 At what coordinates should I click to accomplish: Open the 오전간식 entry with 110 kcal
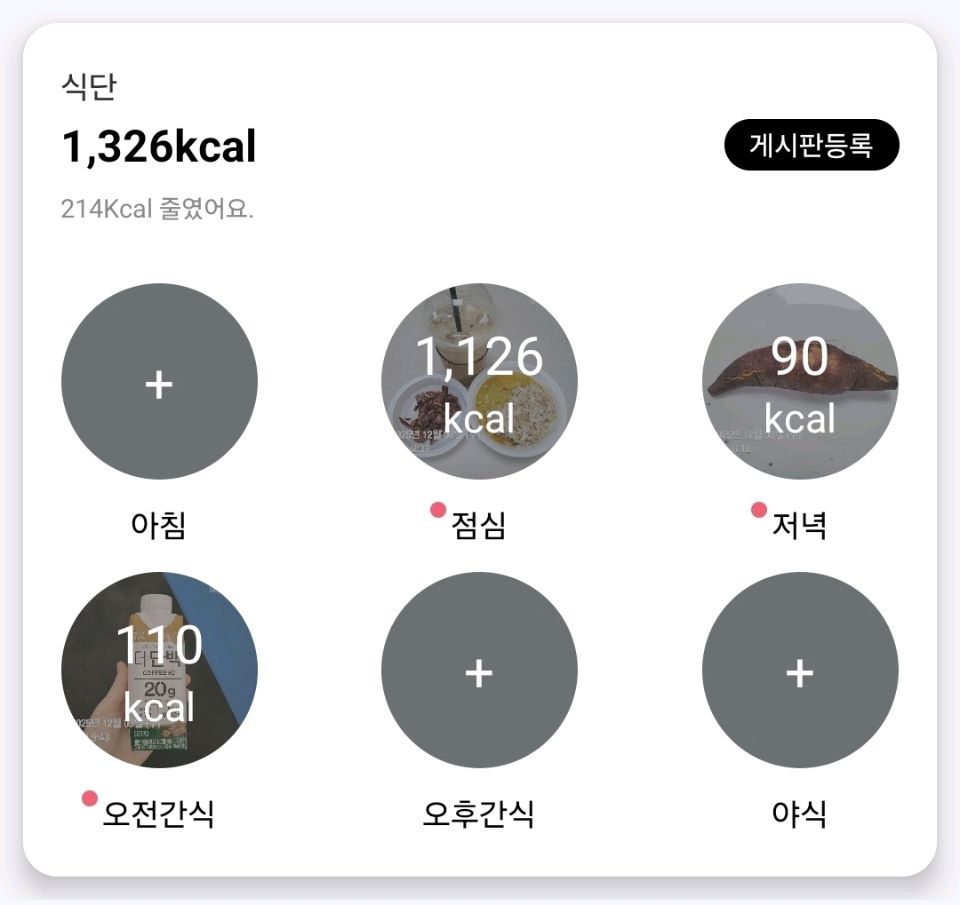[159, 670]
